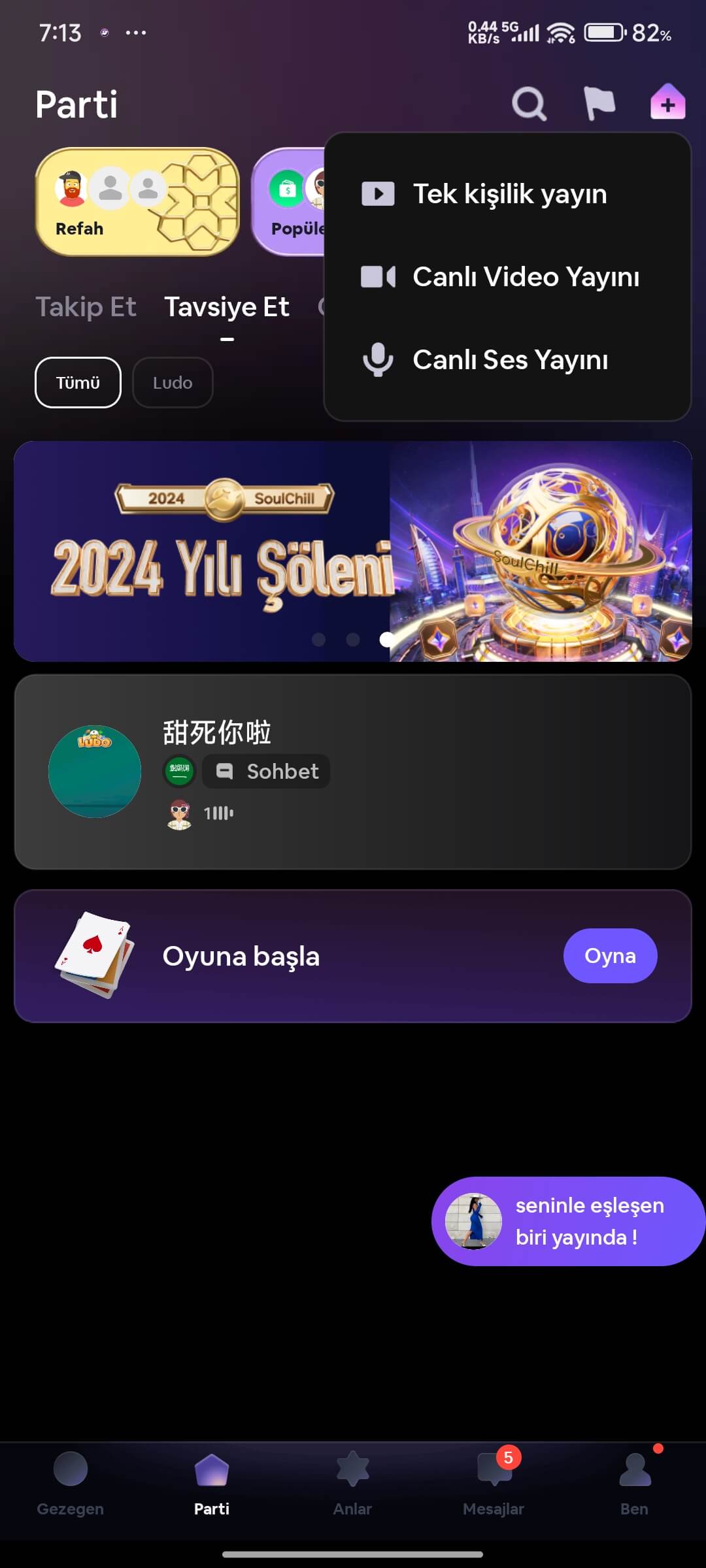The height and width of the screenshot is (1568, 706).
Task: Select the Tavsiye Et tab
Action: click(226, 307)
